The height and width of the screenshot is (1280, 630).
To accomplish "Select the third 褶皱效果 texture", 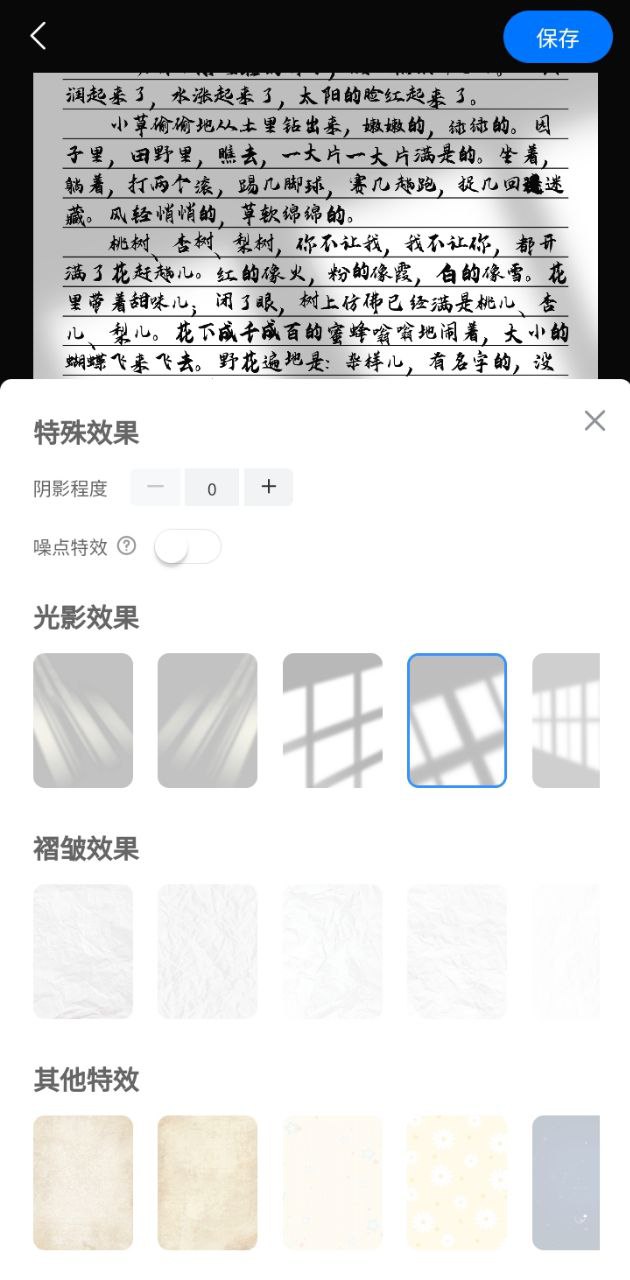I will click(x=332, y=951).
